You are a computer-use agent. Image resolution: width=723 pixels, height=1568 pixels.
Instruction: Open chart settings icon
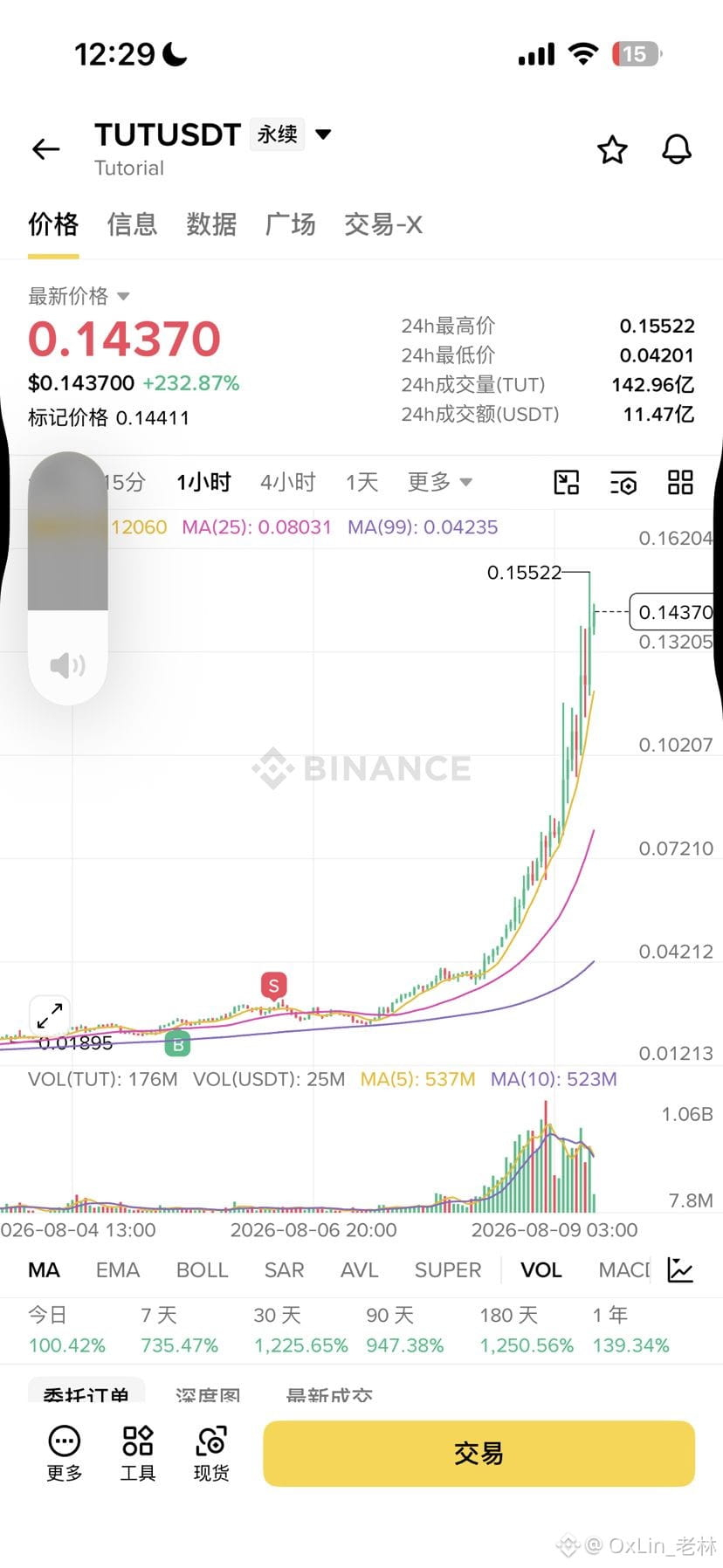click(x=623, y=482)
